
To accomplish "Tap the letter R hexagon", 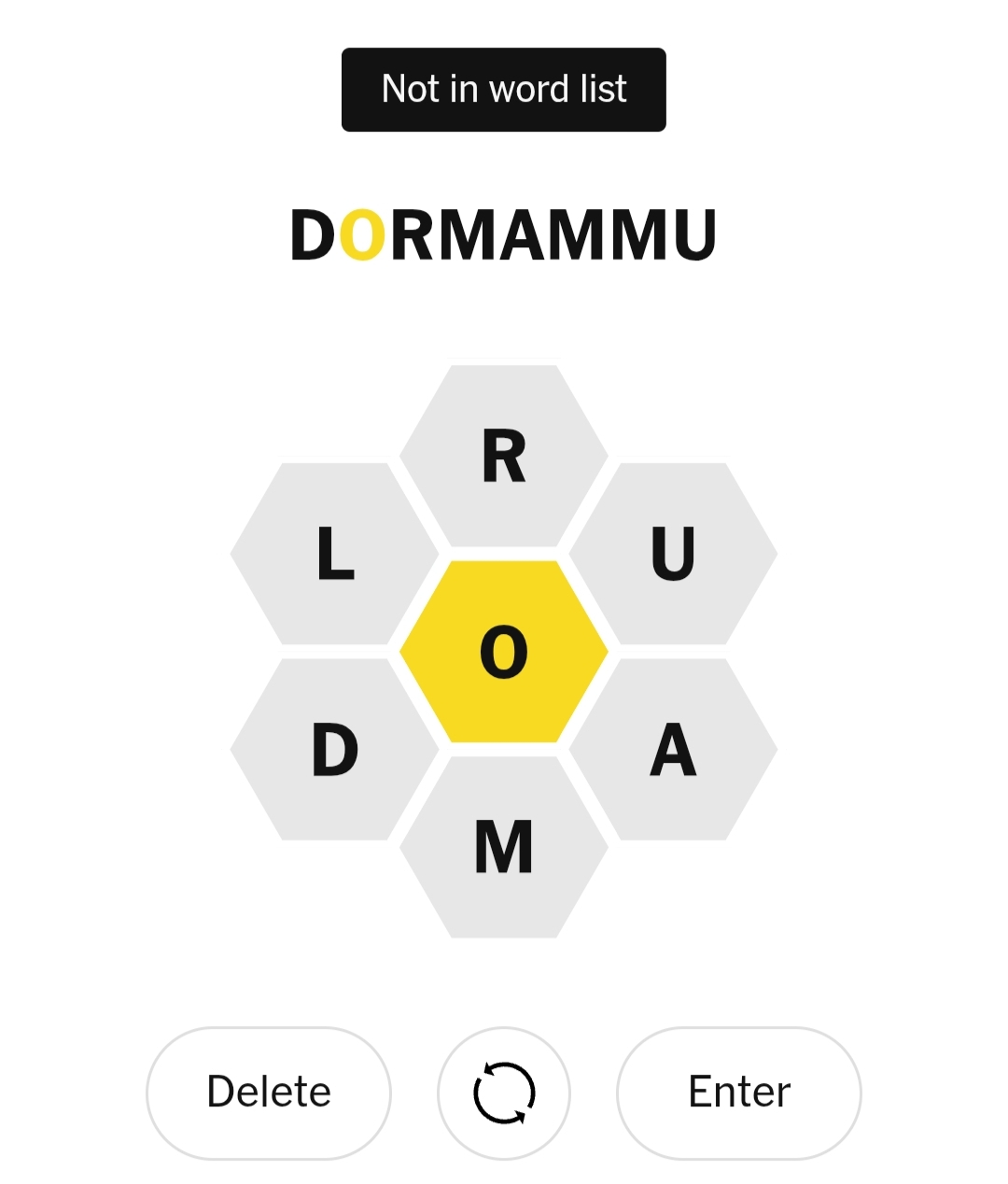I will pyautogui.click(x=504, y=456).
